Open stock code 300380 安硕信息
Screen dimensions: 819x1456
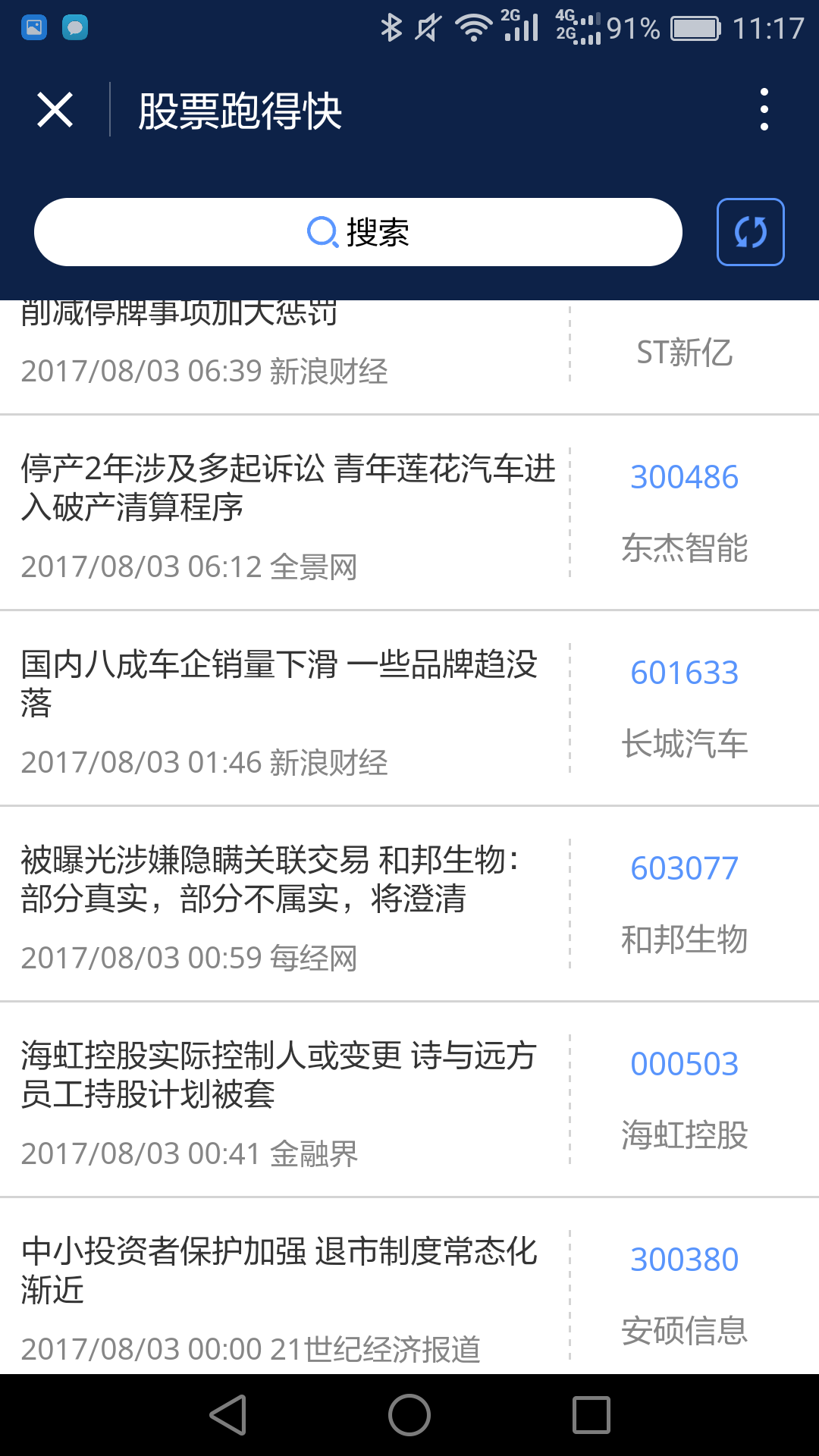(x=685, y=1294)
